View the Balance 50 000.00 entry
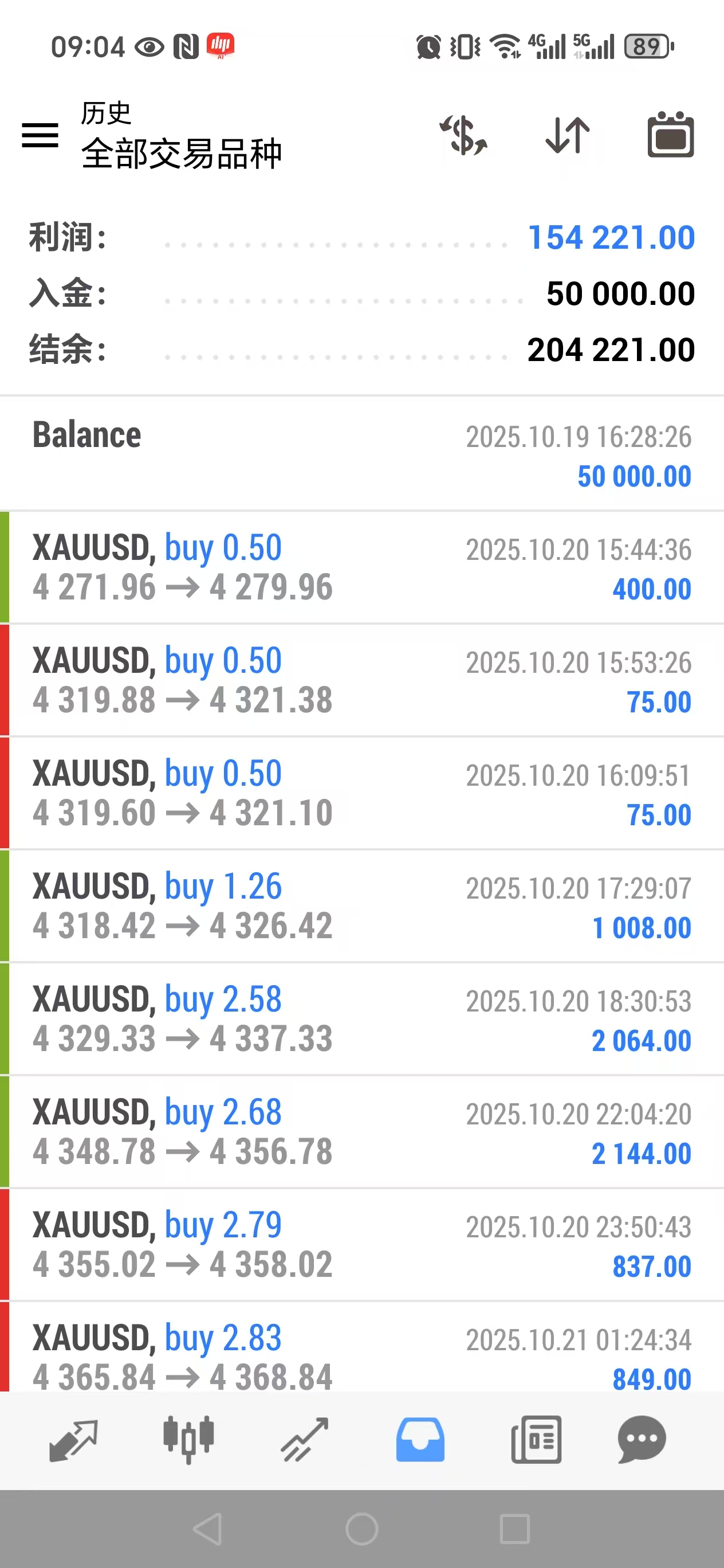Screen dimensions: 724x1568 362,453
